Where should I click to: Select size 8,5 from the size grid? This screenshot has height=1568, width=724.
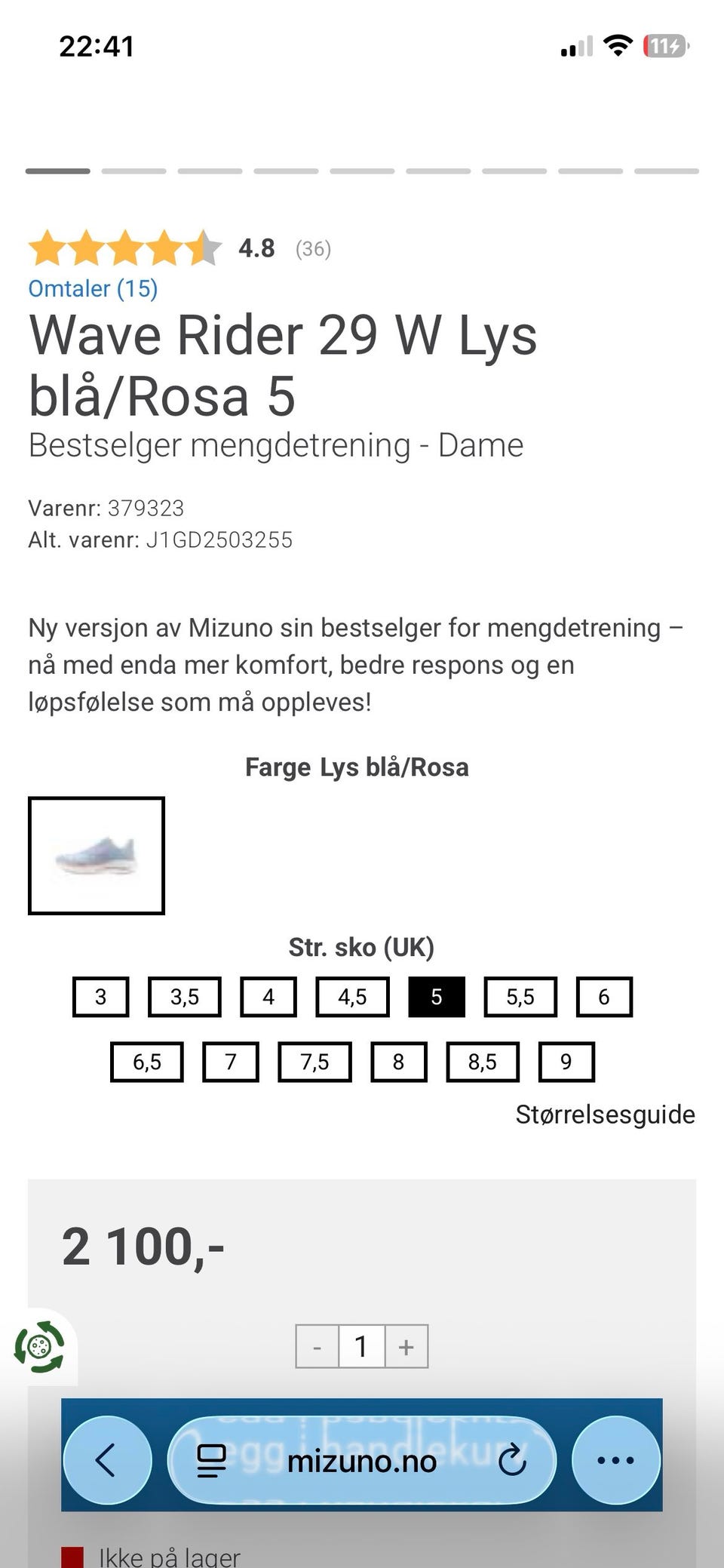point(483,1062)
